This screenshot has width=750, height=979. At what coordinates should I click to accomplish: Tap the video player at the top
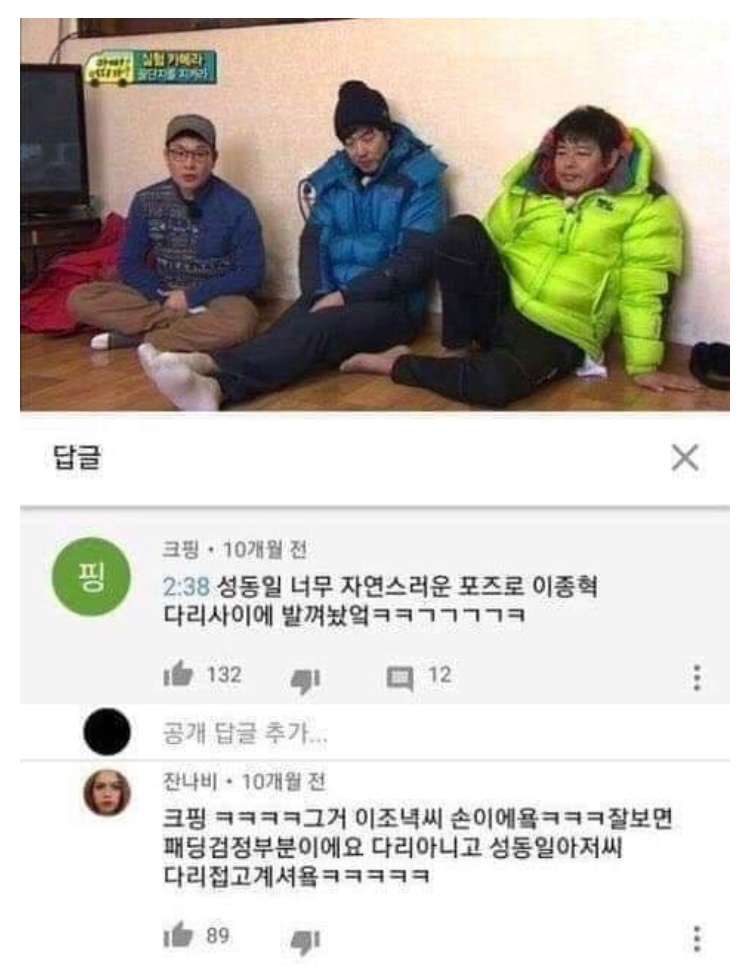click(x=375, y=215)
